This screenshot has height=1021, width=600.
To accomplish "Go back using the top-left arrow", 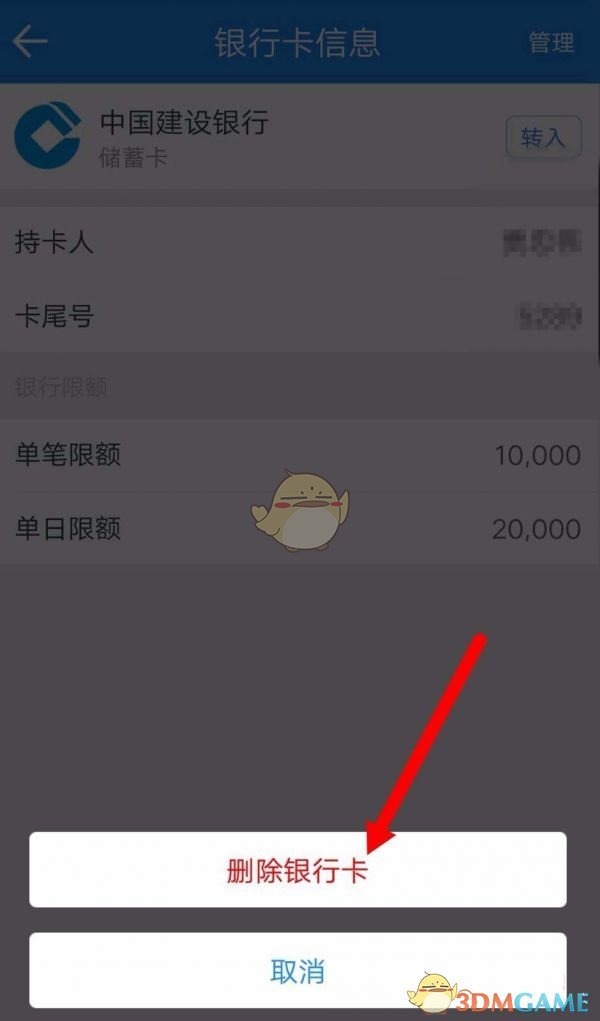I will pos(30,42).
